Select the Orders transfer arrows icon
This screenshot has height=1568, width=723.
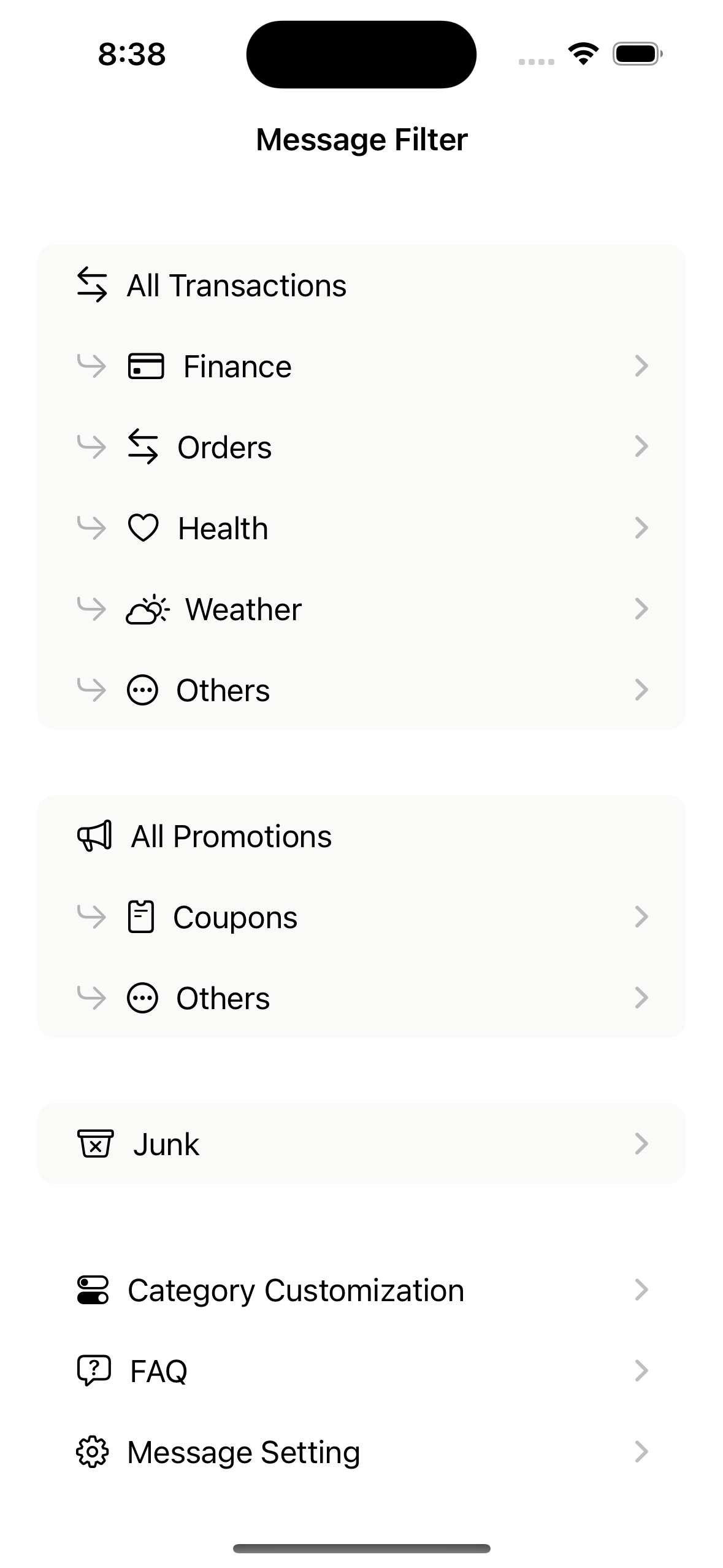tap(143, 447)
